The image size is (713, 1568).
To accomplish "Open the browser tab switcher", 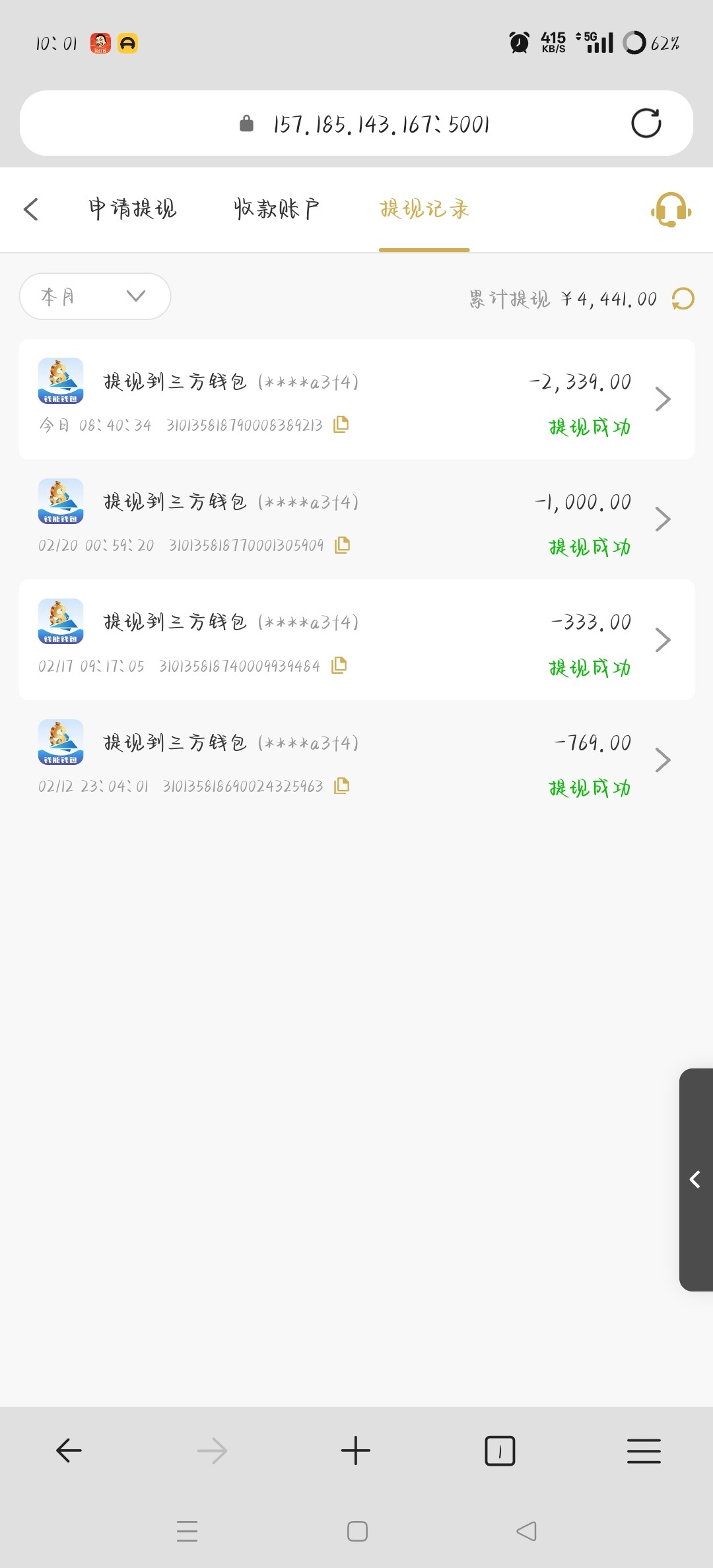I will [x=500, y=1451].
